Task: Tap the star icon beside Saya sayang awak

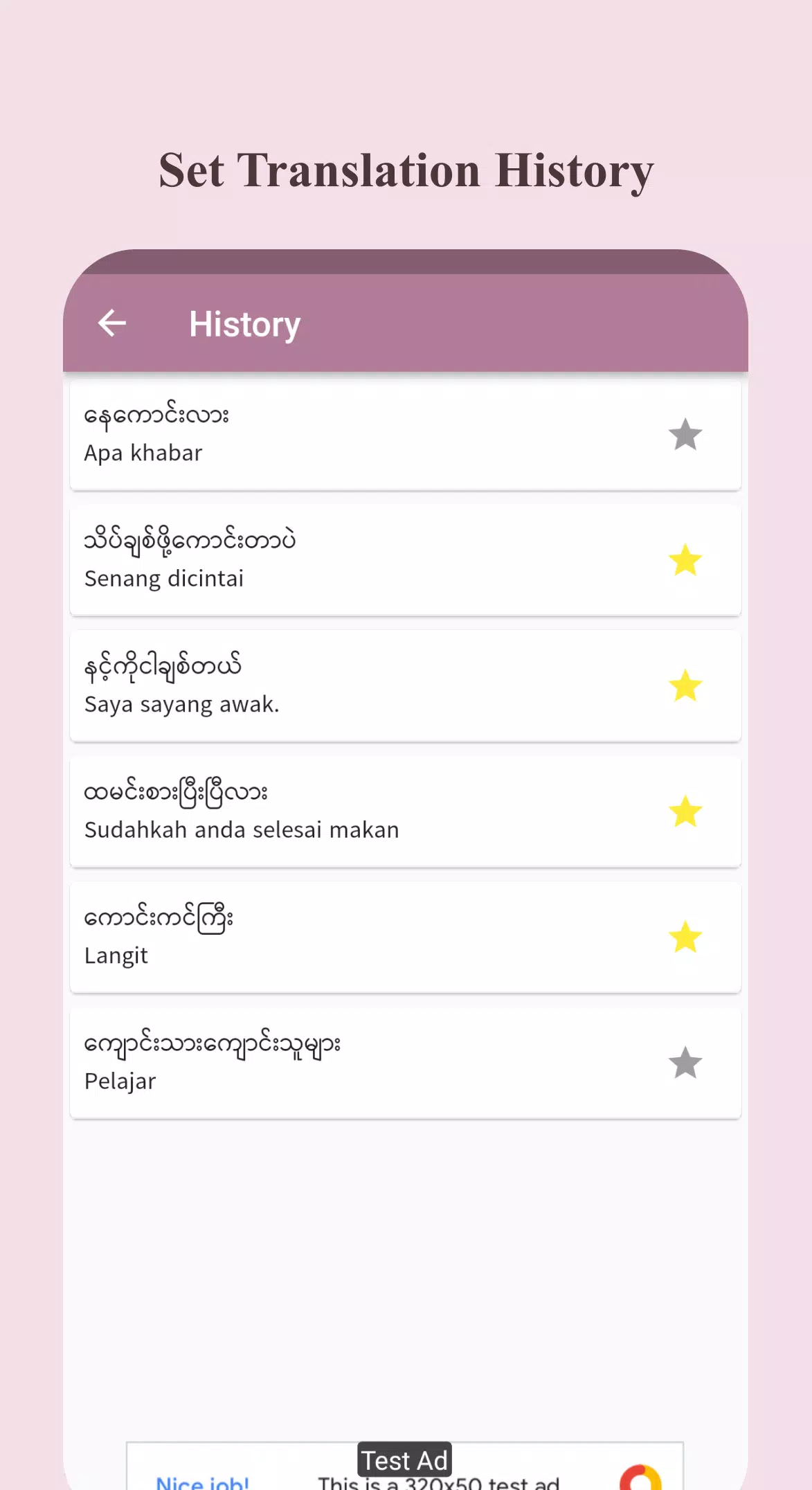Action: click(686, 686)
